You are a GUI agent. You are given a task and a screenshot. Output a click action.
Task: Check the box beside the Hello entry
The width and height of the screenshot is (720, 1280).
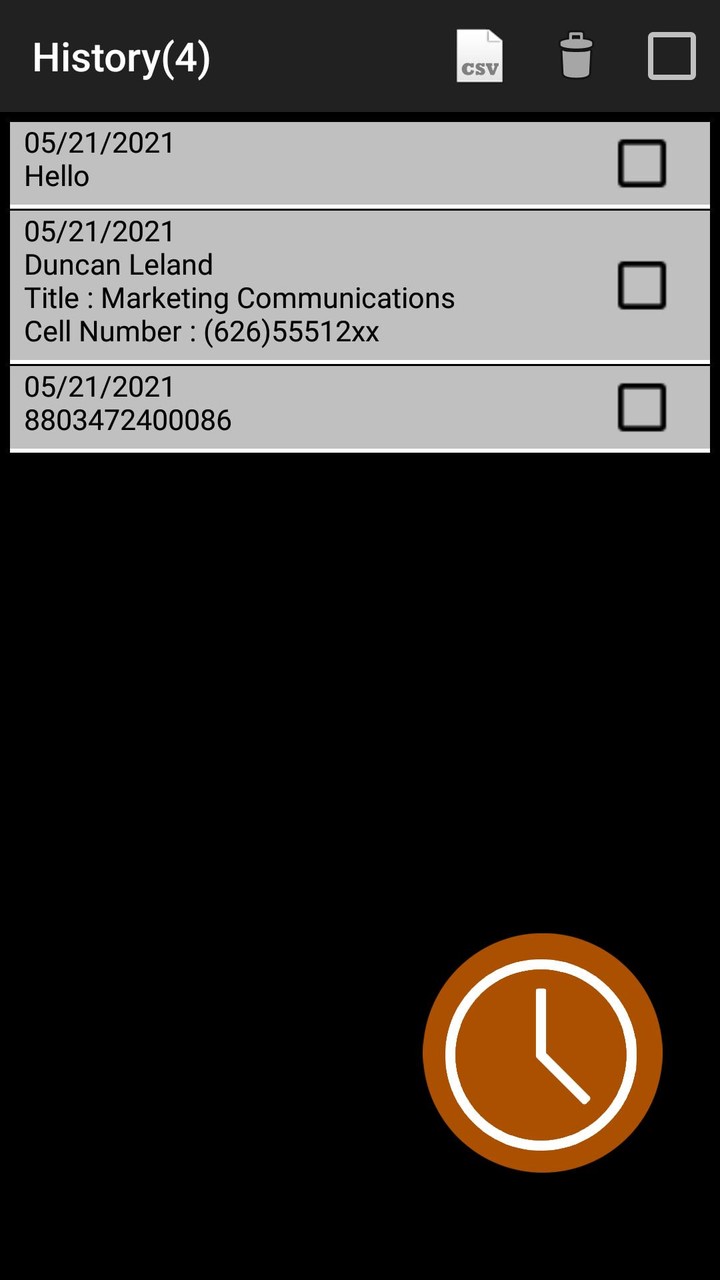point(641,163)
